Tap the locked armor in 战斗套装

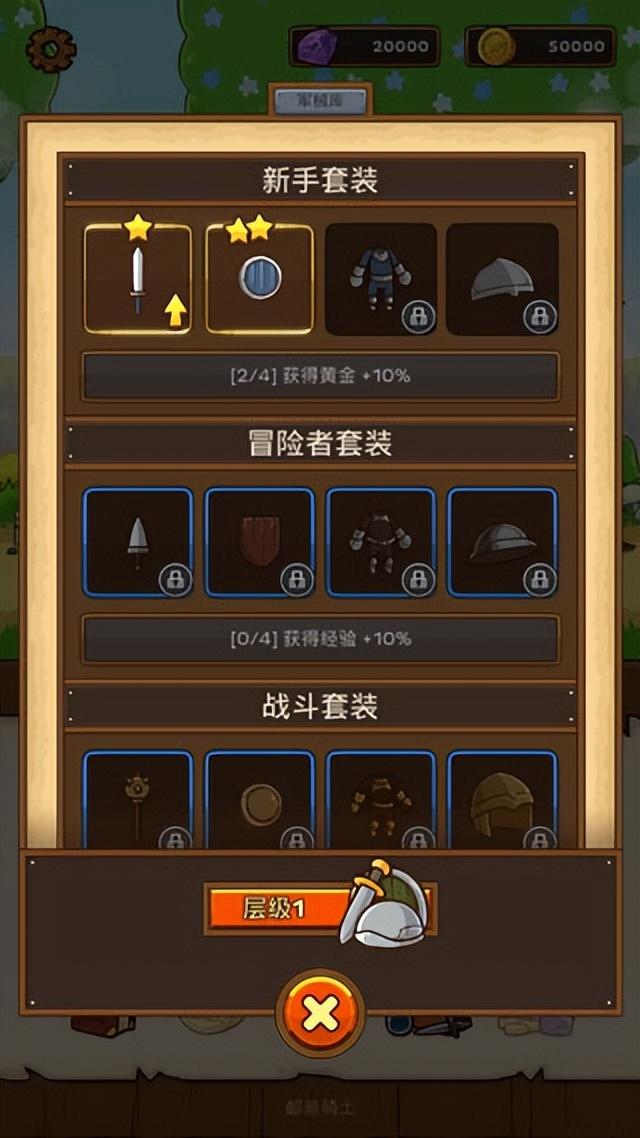(381, 800)
